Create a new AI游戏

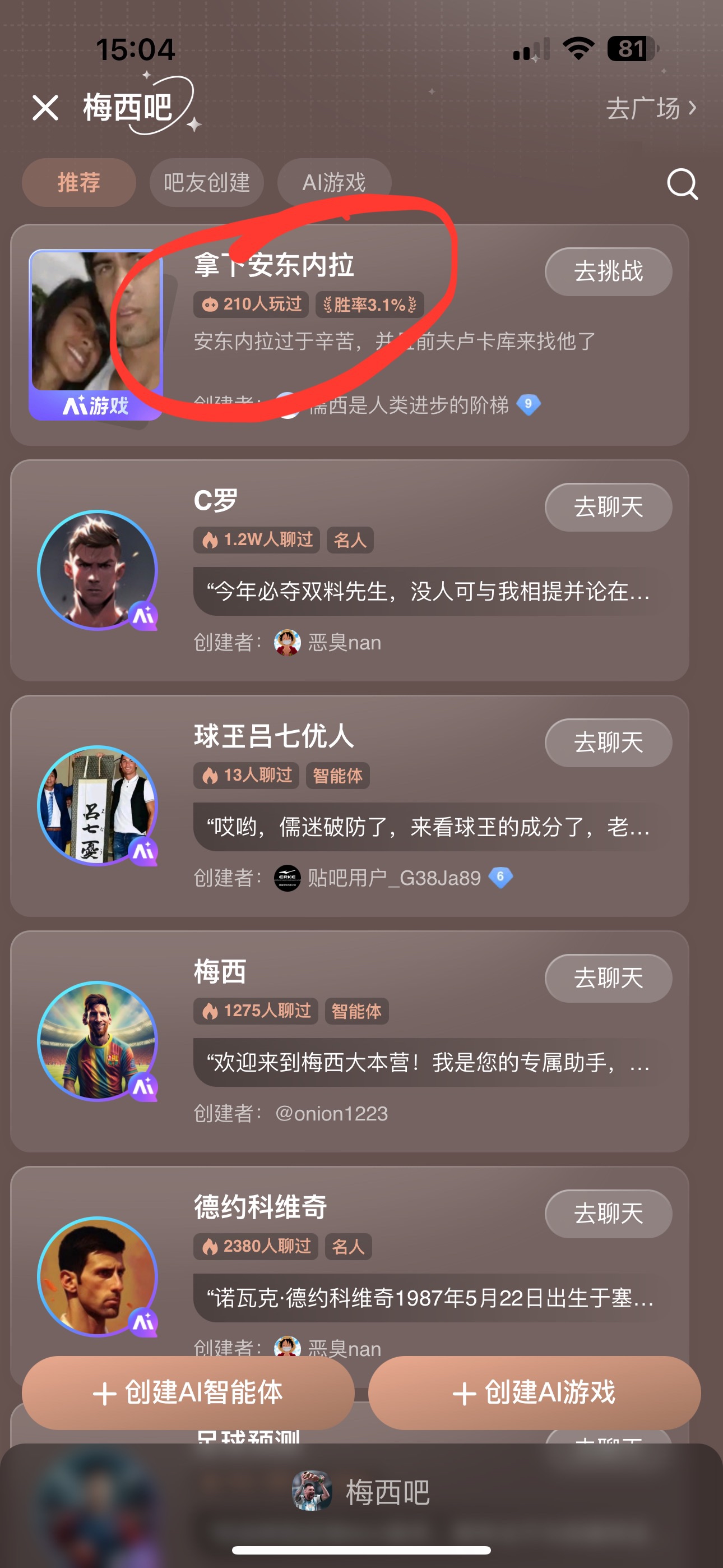[534, 1392]
